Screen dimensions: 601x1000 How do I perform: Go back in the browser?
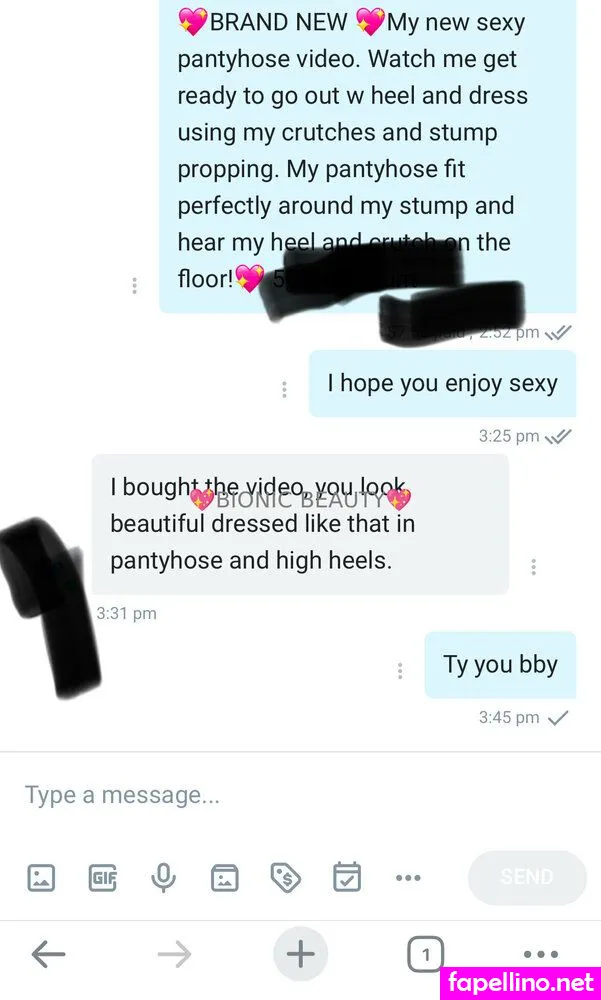tap(48, 955)
